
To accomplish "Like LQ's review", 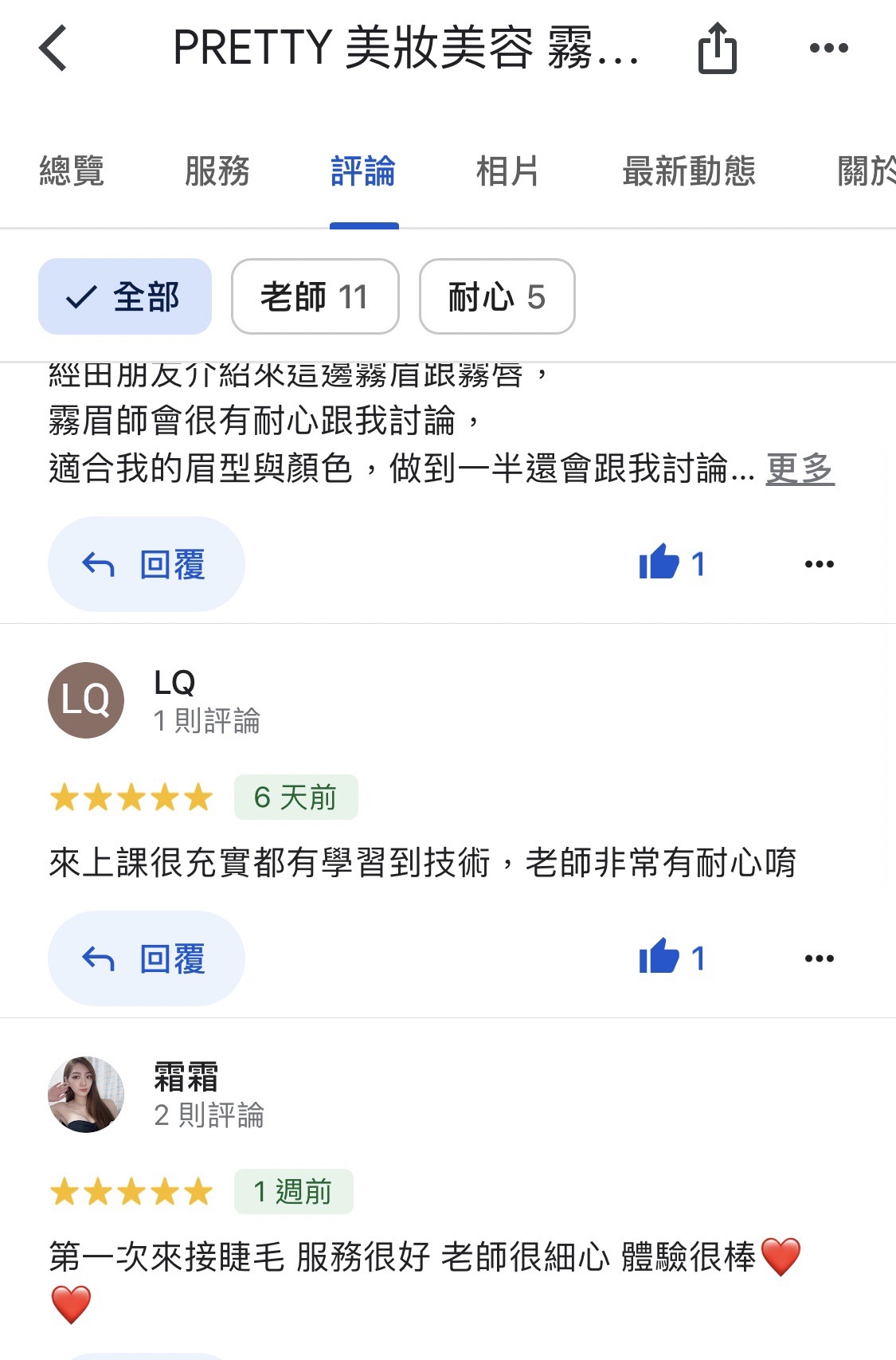I will coord(671,958).
